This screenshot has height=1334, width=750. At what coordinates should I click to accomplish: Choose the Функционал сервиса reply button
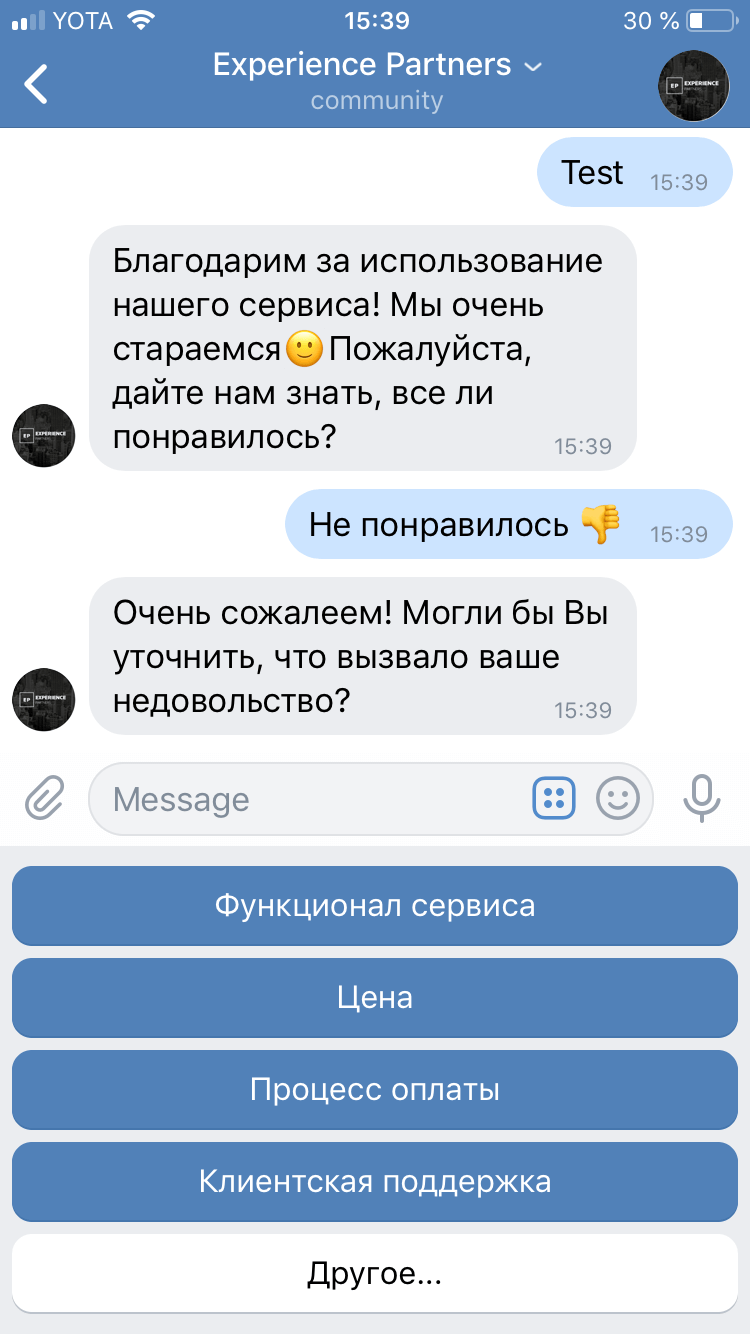(375, 906)
